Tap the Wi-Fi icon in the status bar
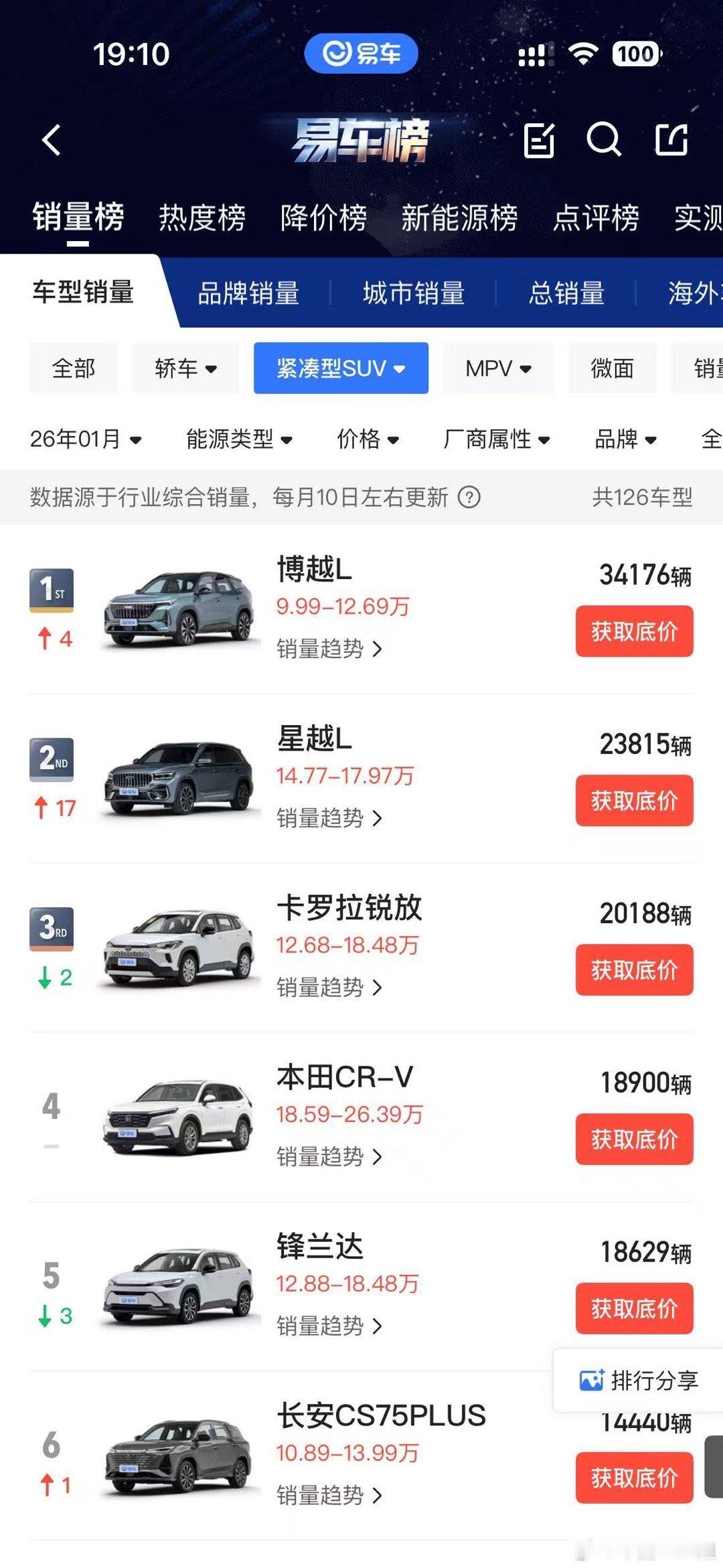 (x=584, y=54)
